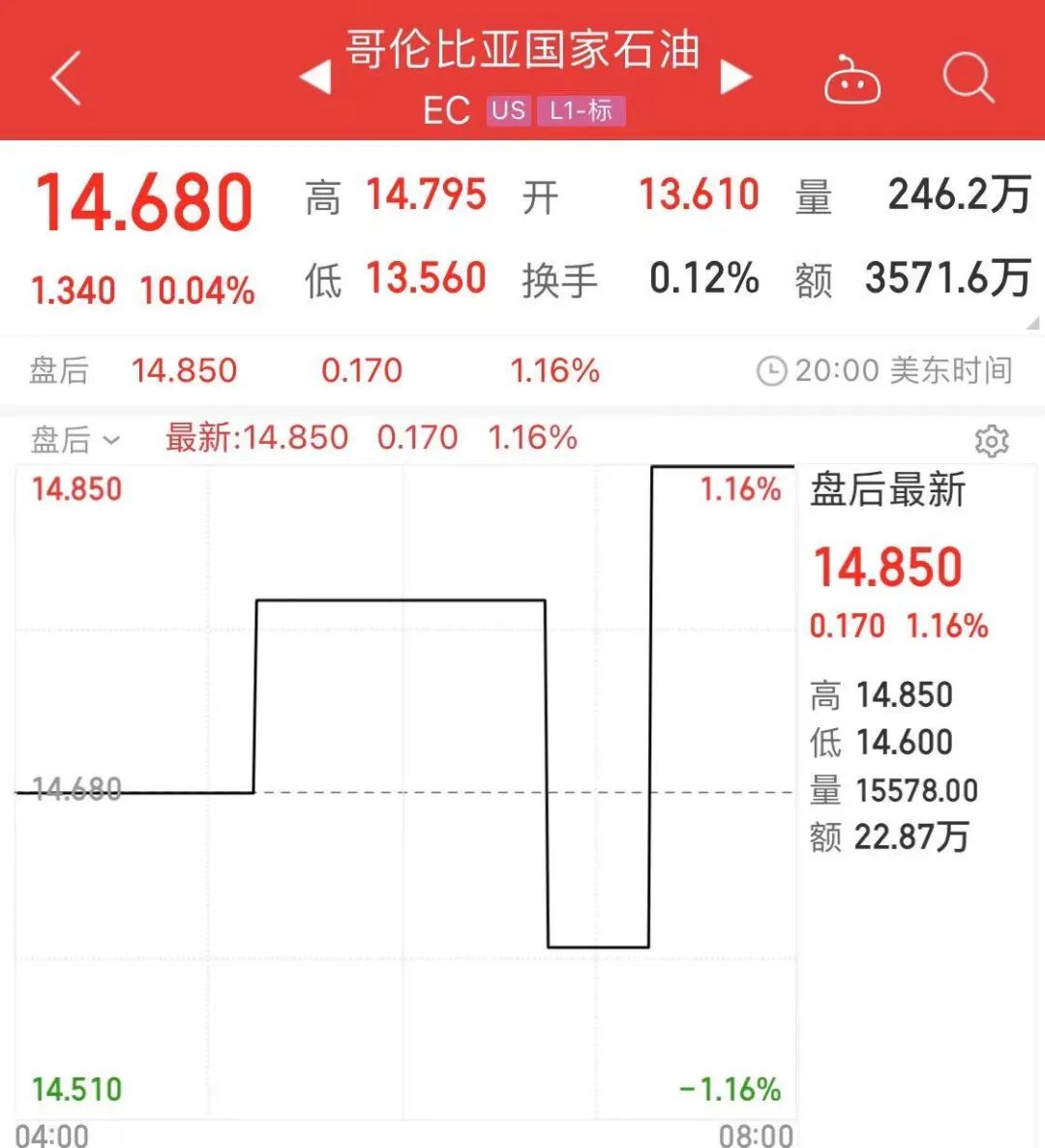Click the 14.680 baseline price label

click(x=75, y=789)
